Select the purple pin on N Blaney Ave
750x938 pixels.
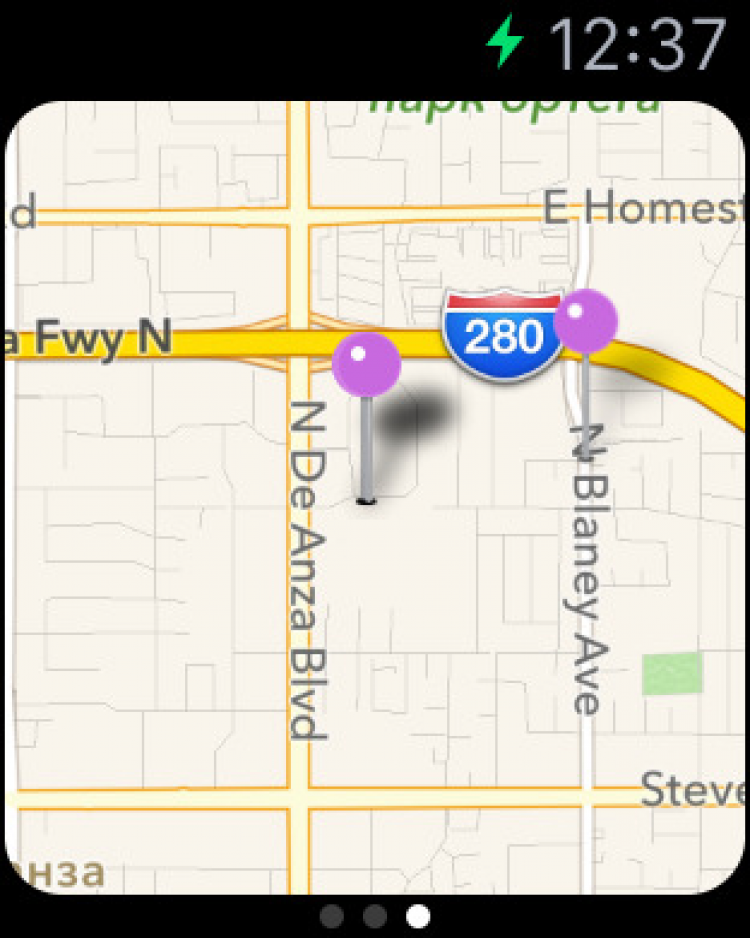point(585,321)
